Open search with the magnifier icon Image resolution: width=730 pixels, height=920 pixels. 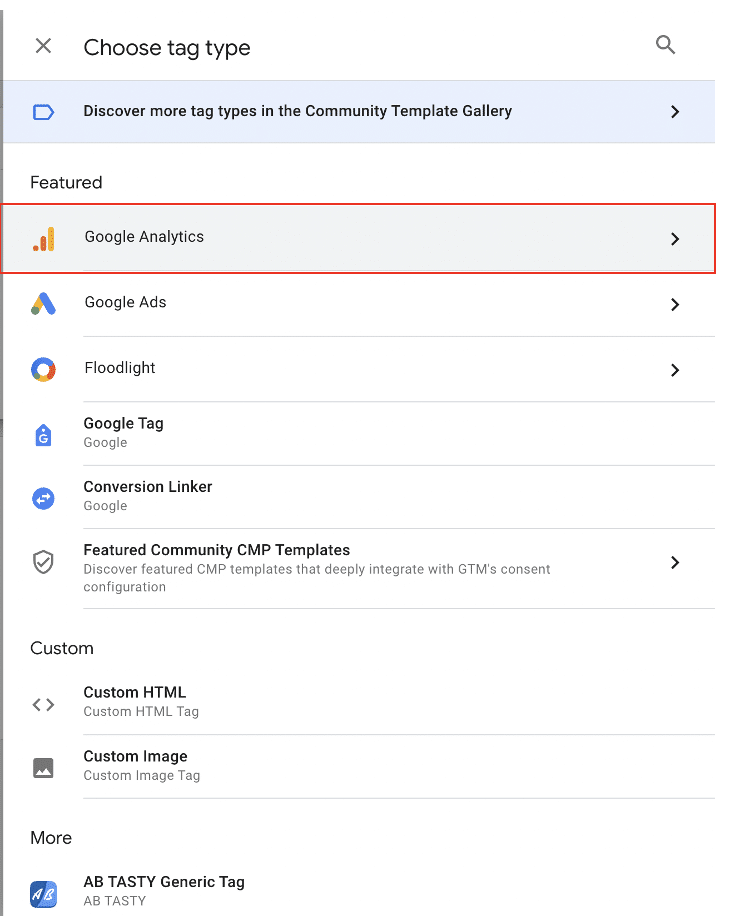pyautogui.click(x=665, y=45)
